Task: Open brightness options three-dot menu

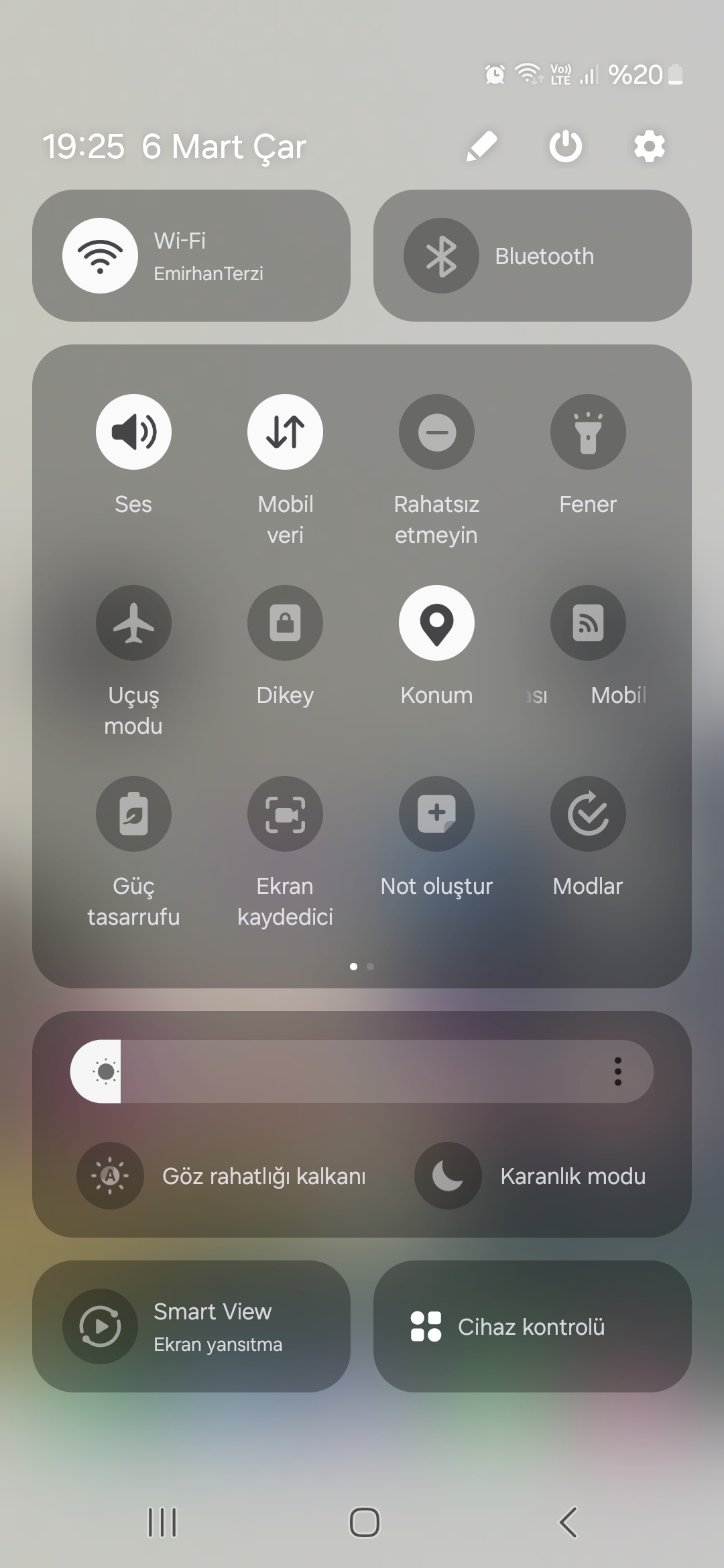Action: coord(617,1071)
